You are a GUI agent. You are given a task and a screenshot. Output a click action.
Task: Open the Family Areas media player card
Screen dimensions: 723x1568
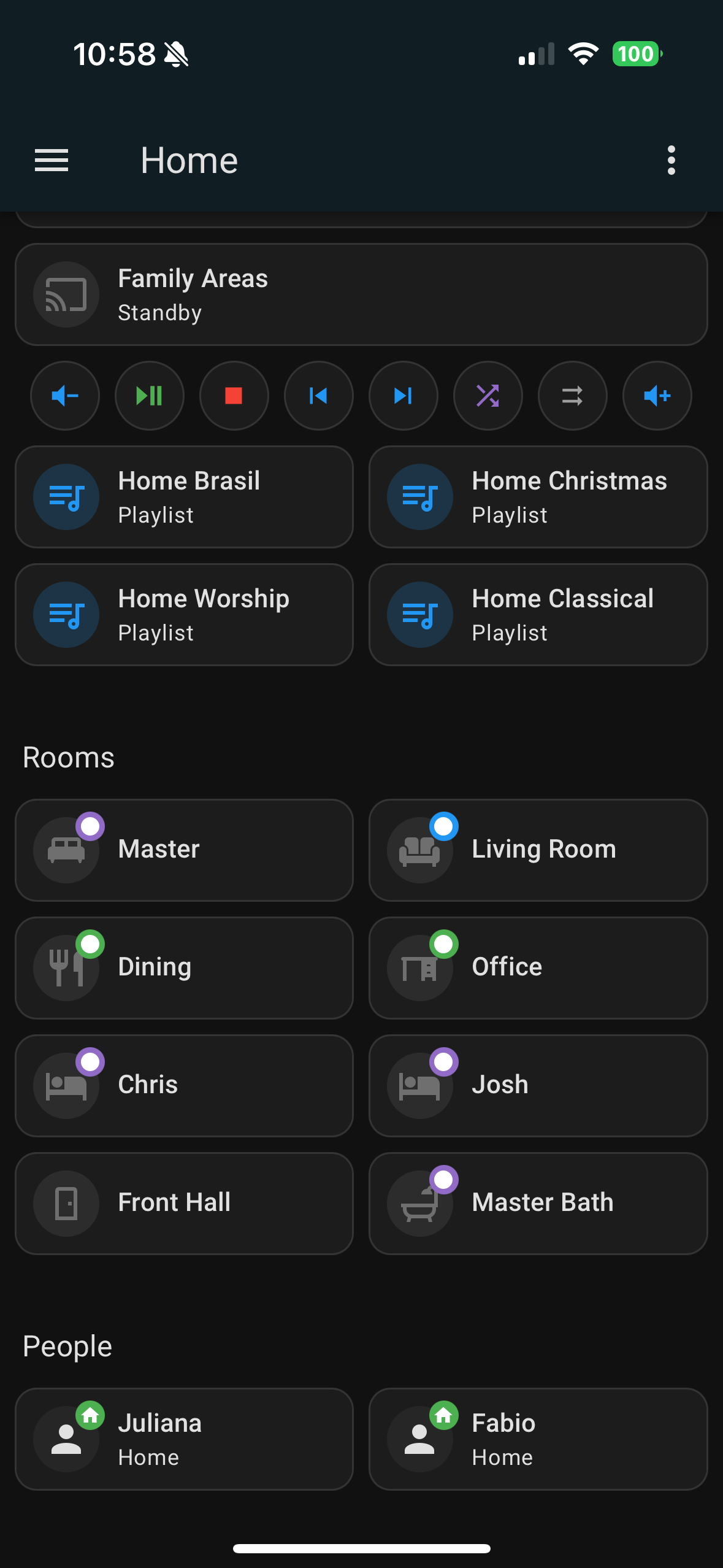pos(361,294)
